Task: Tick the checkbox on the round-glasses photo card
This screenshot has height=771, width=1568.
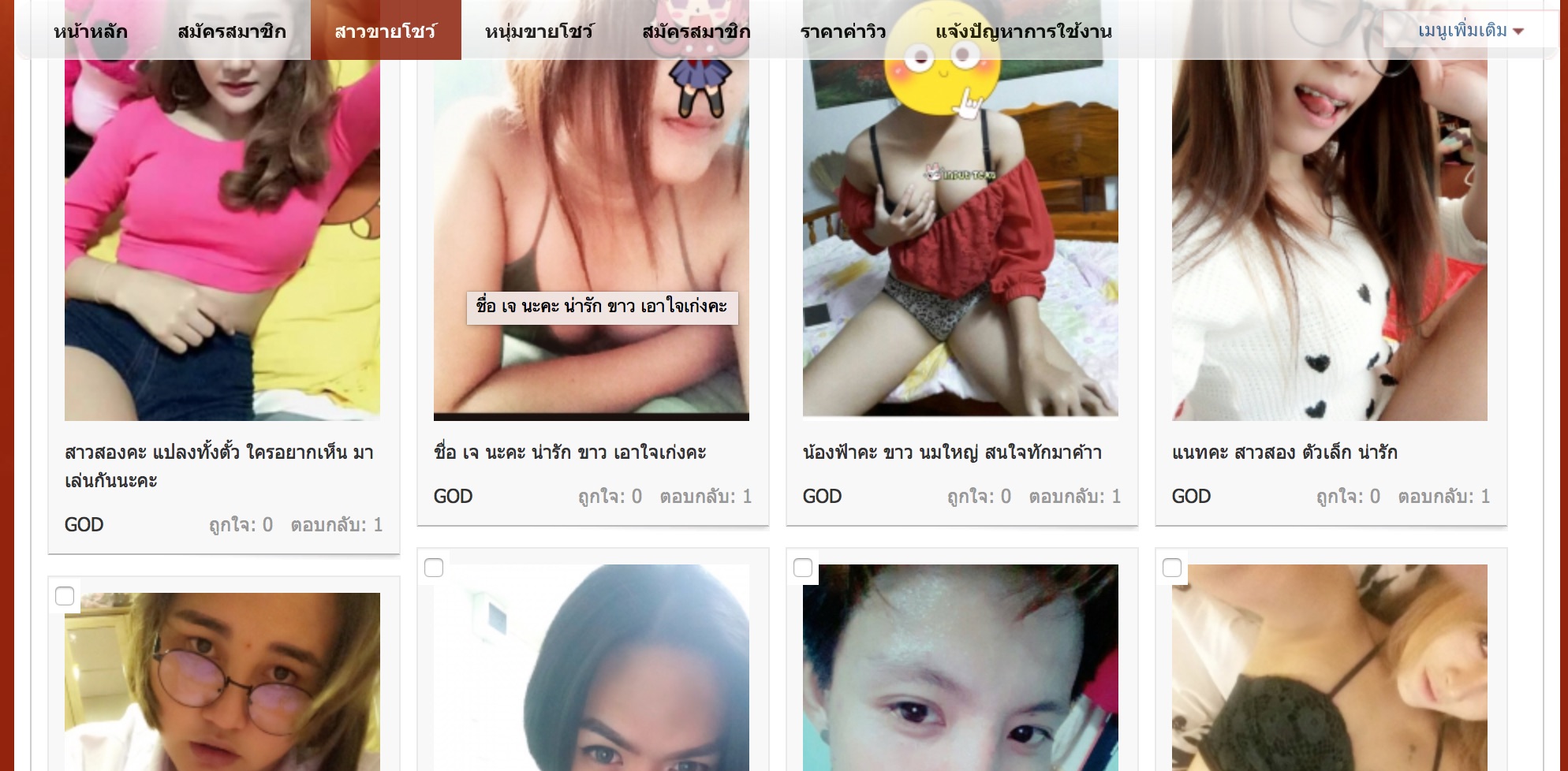Action: point(65,596)
